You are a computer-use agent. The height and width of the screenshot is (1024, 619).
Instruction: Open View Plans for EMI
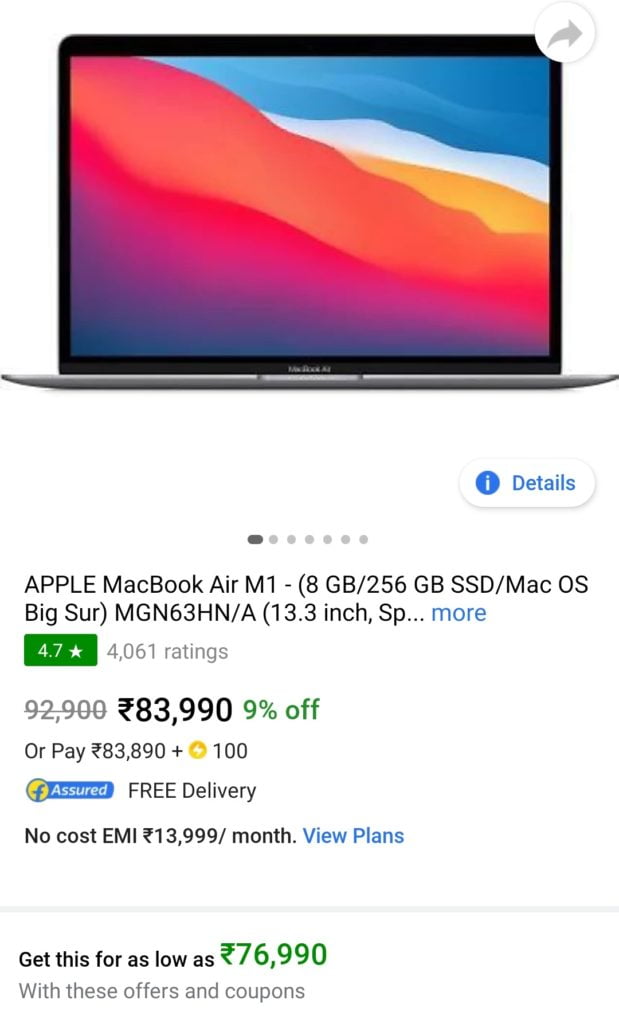353,836
